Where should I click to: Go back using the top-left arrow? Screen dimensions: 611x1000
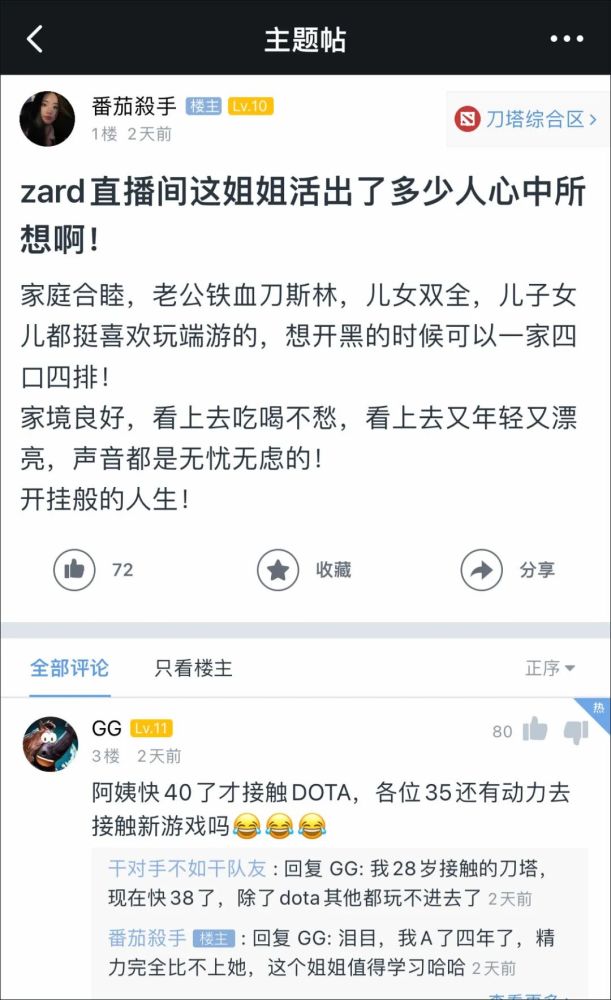[35, 39]
